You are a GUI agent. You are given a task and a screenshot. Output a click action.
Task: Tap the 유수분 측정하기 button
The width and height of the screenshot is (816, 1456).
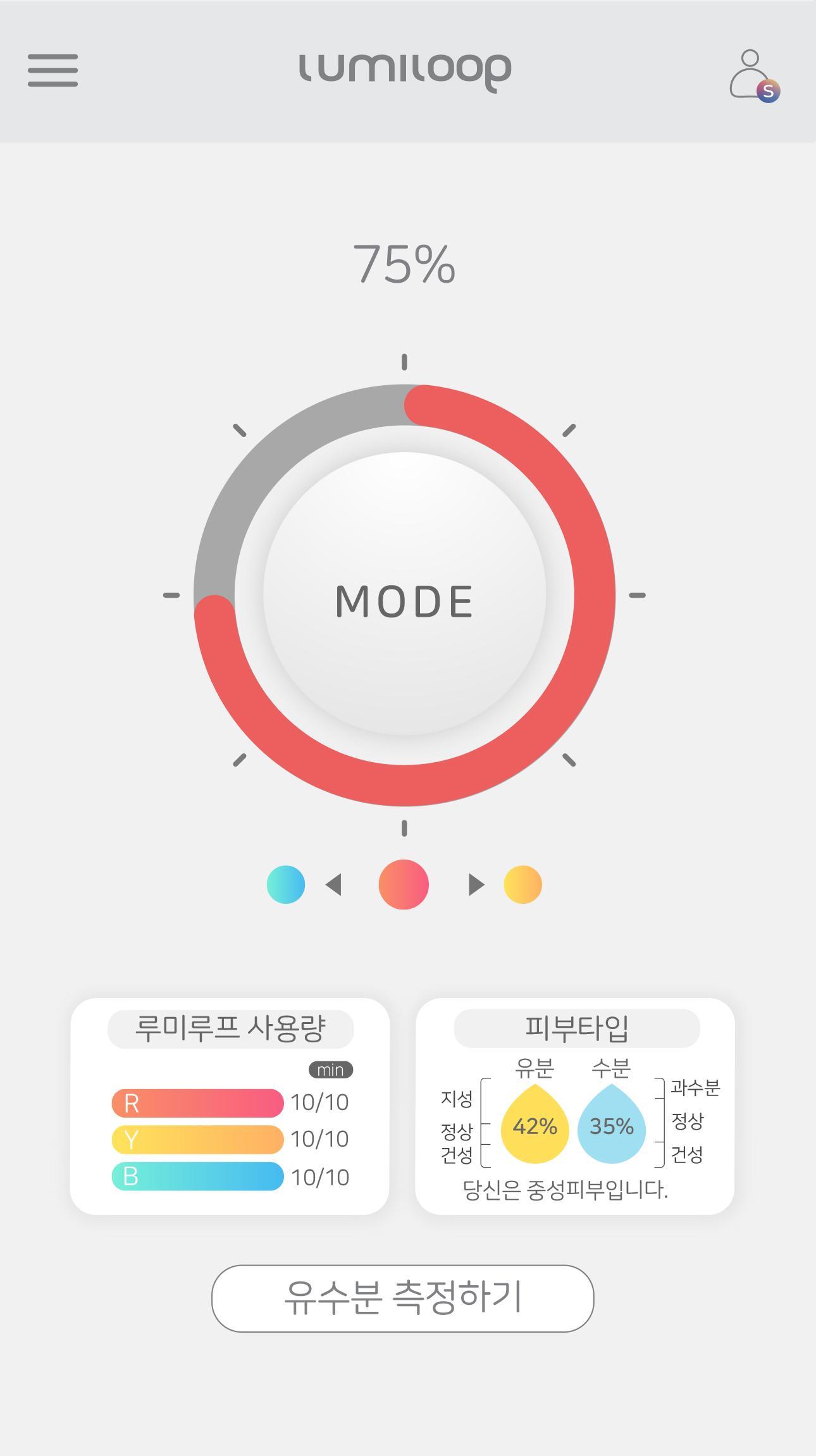pos(402,1298)
